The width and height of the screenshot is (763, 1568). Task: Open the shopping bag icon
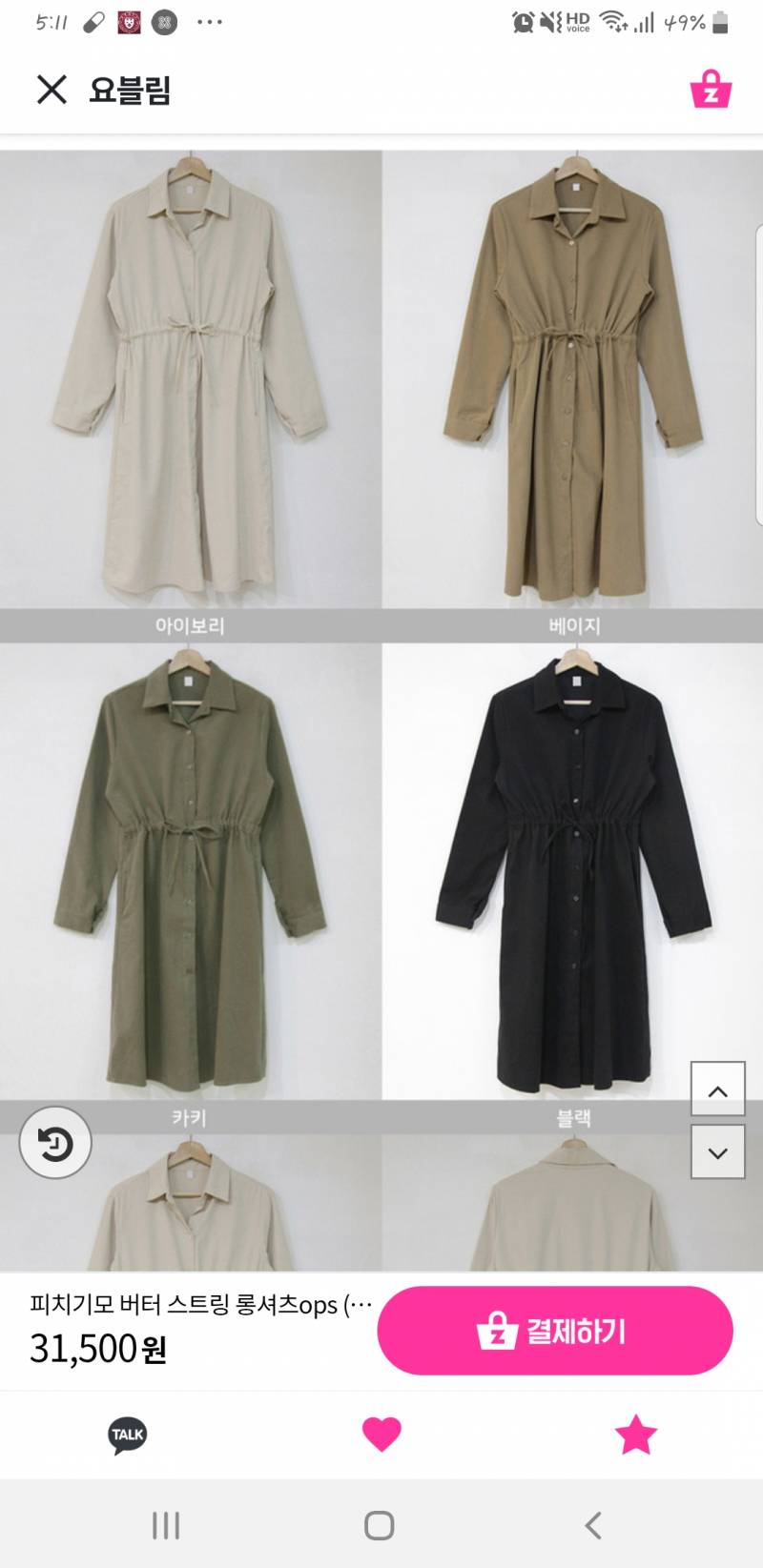pyautogui.click(x=711, y=90)
